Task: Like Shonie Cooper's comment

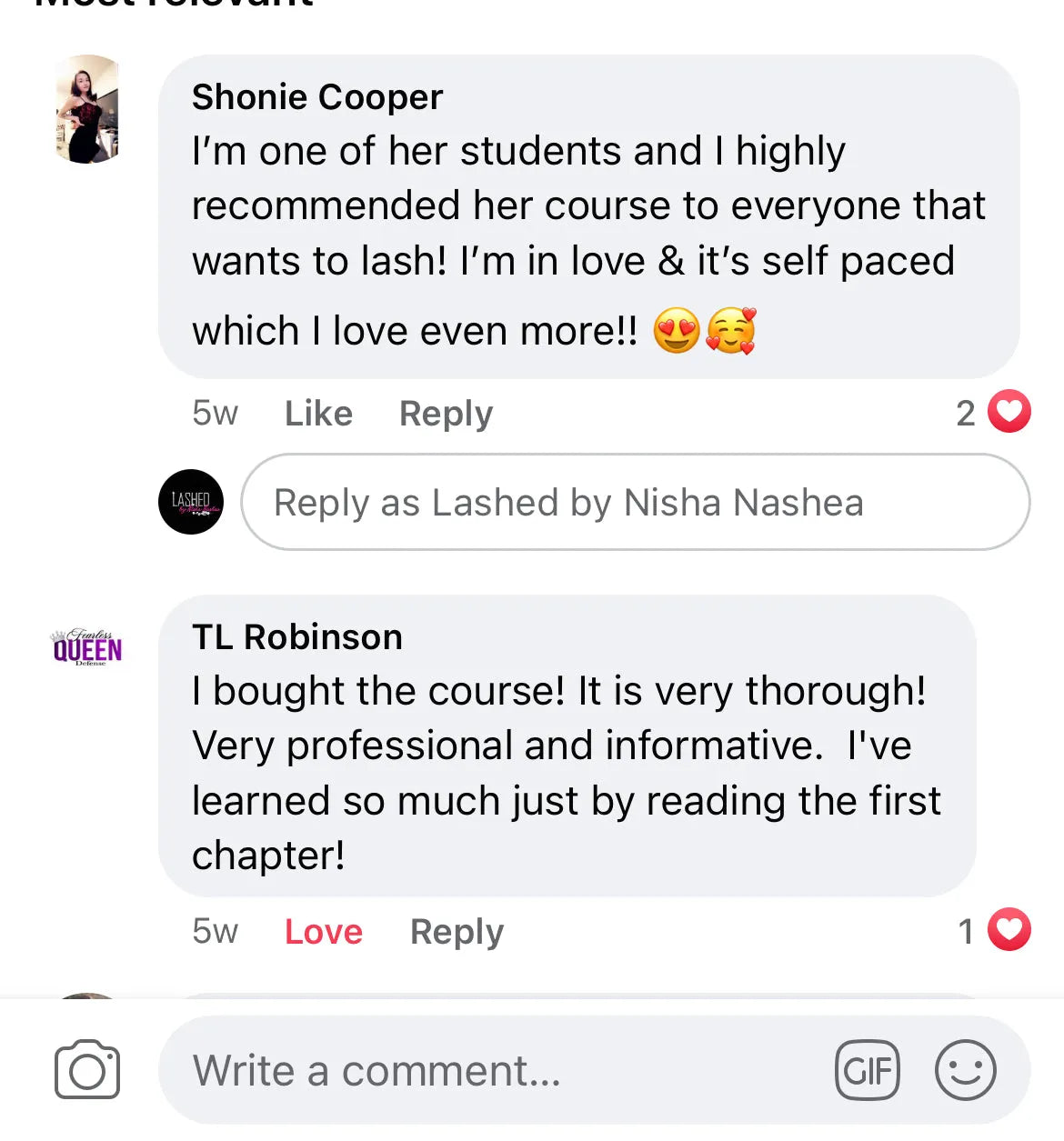Action: [318, 414]
